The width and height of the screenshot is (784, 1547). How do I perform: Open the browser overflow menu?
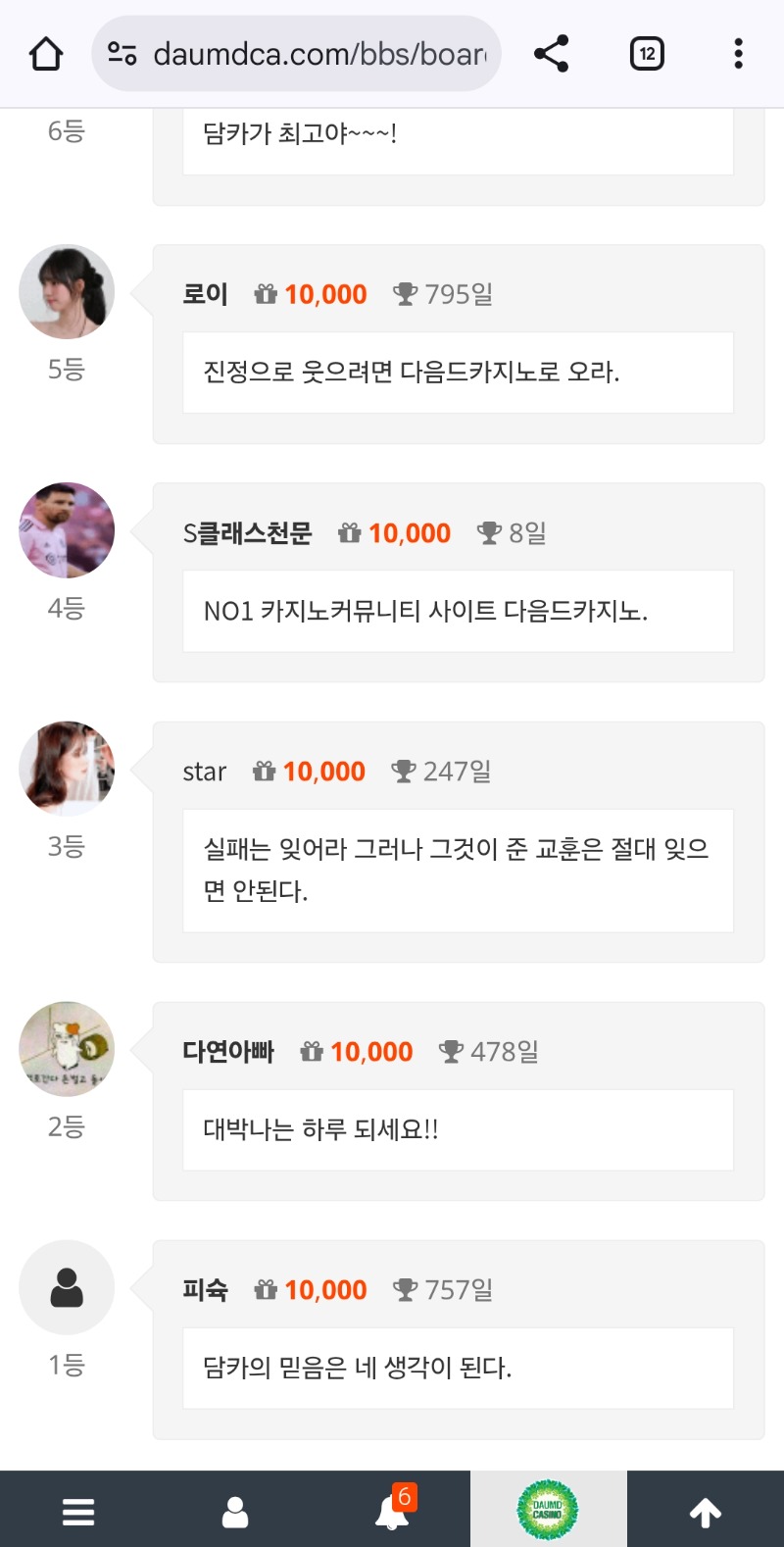[x=738, y=54]
